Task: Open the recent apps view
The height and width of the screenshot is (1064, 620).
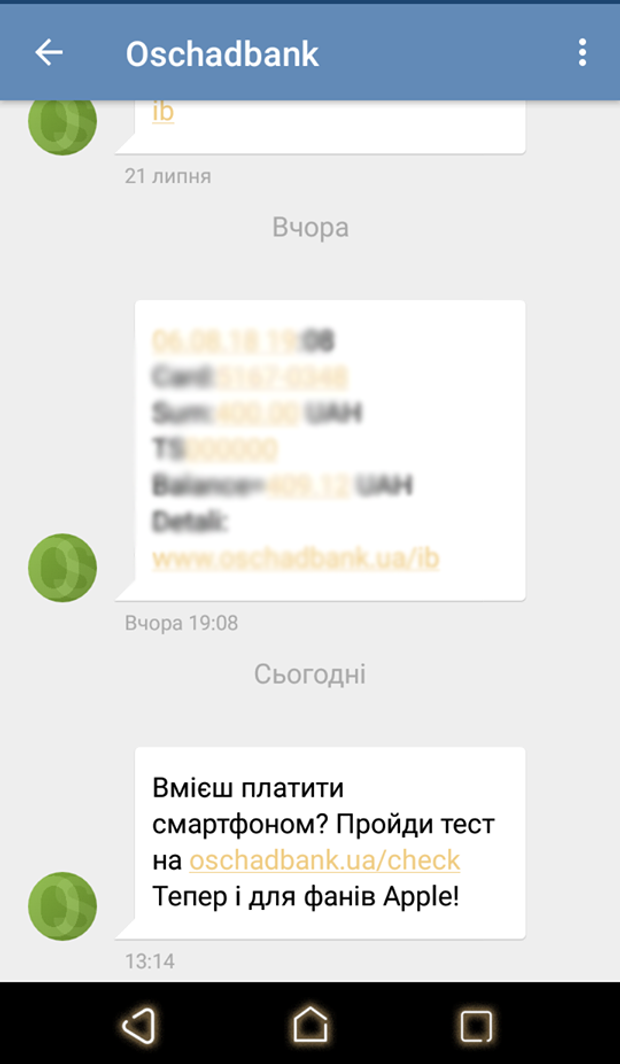Action: pyautogui.click(x=476, y=1025)
